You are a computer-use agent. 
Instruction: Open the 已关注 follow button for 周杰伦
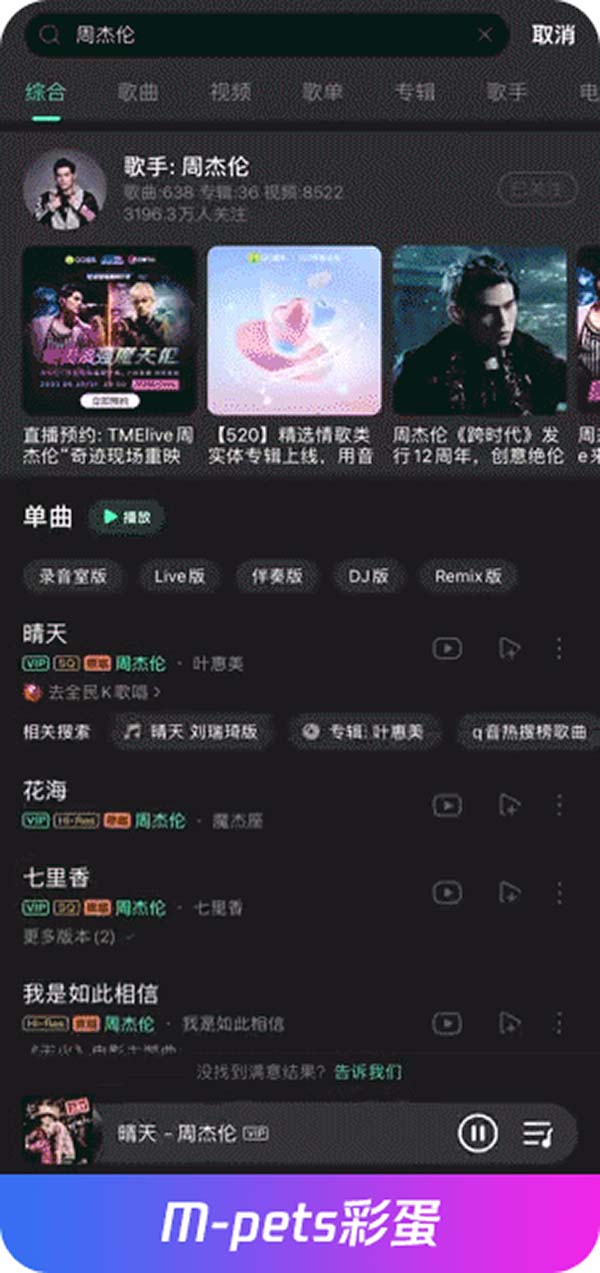coord(537,188)
